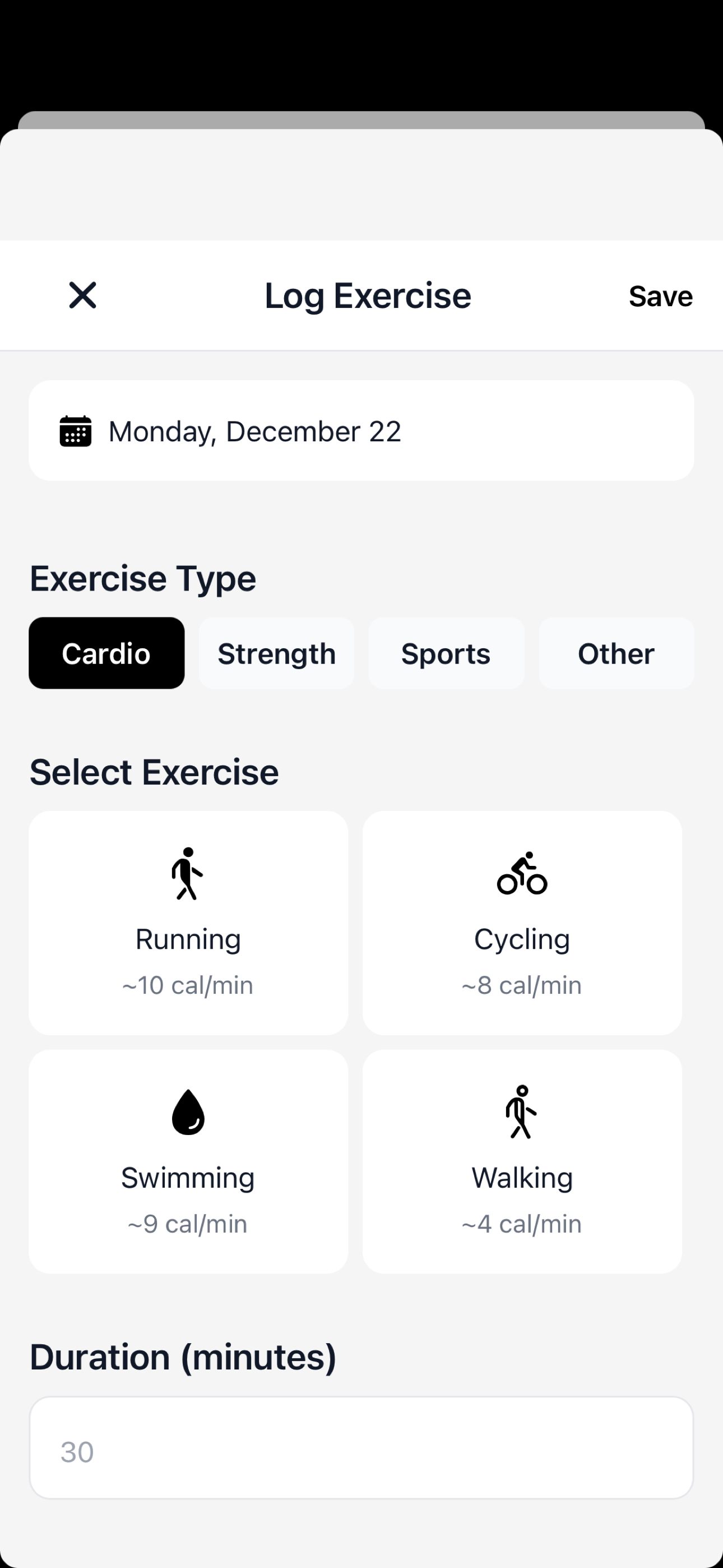
Task: Choose the Cycling exercise card
Action: pyautogui.click(x=522, y=923)
